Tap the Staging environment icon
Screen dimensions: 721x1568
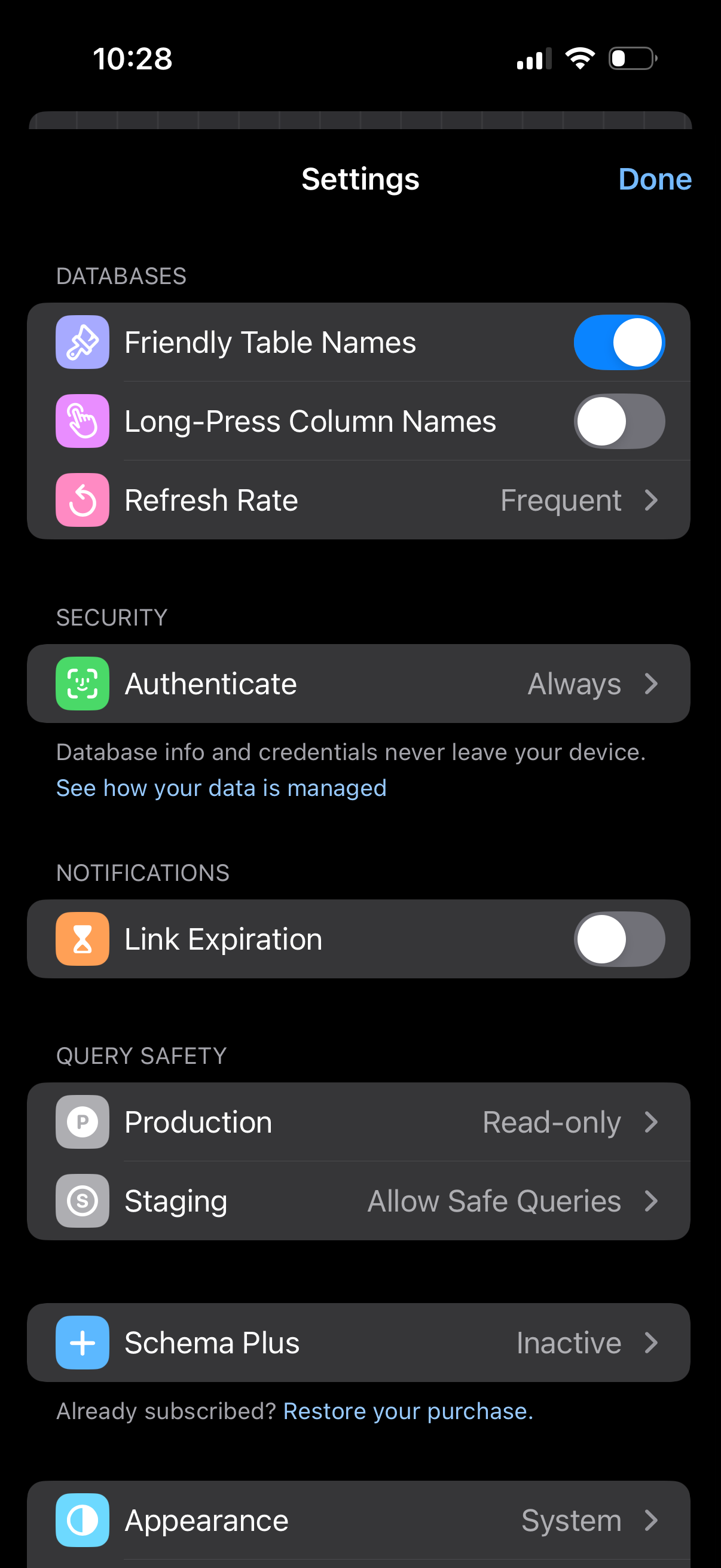[82, 1200]
